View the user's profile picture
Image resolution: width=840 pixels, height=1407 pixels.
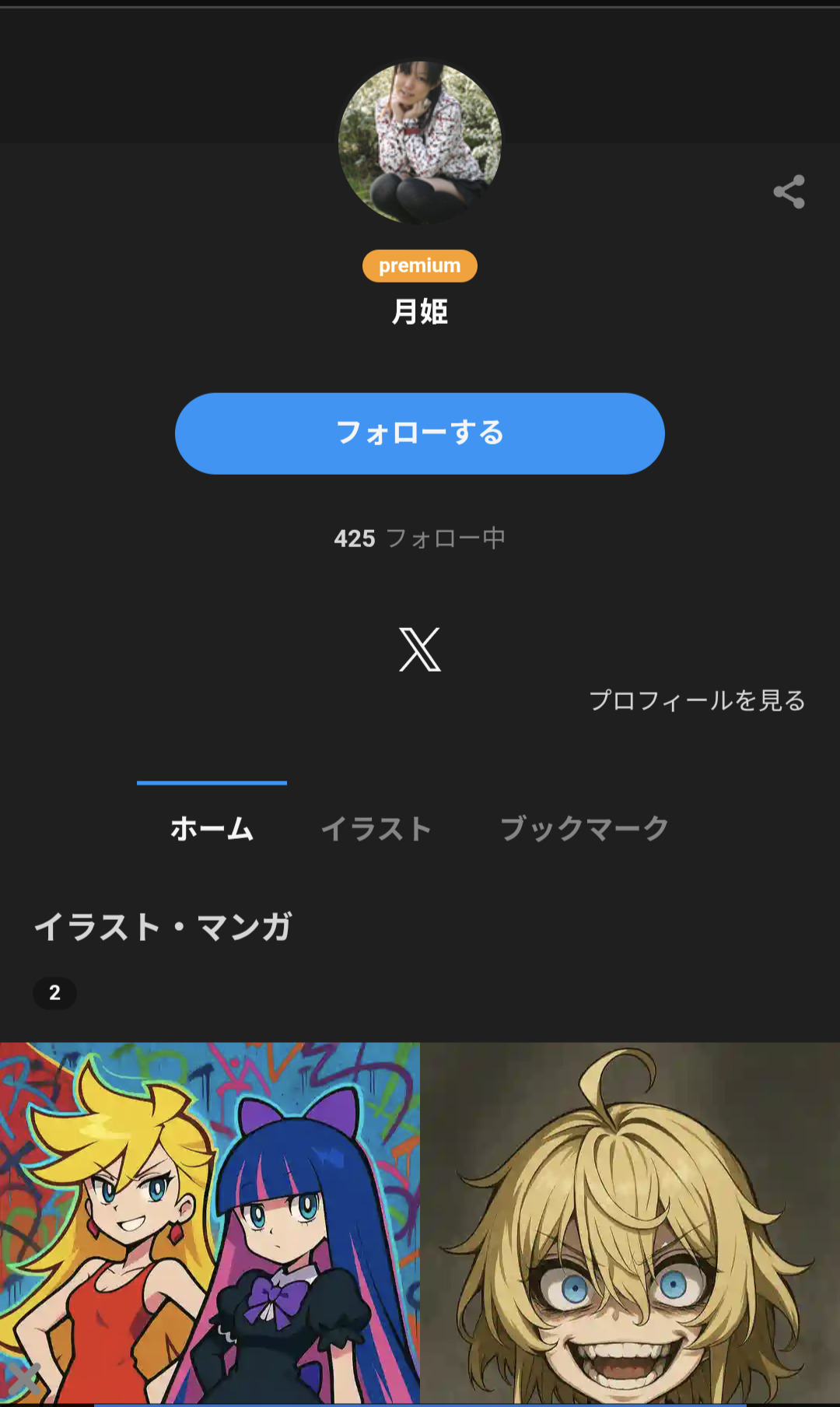(x=420, y=143)
